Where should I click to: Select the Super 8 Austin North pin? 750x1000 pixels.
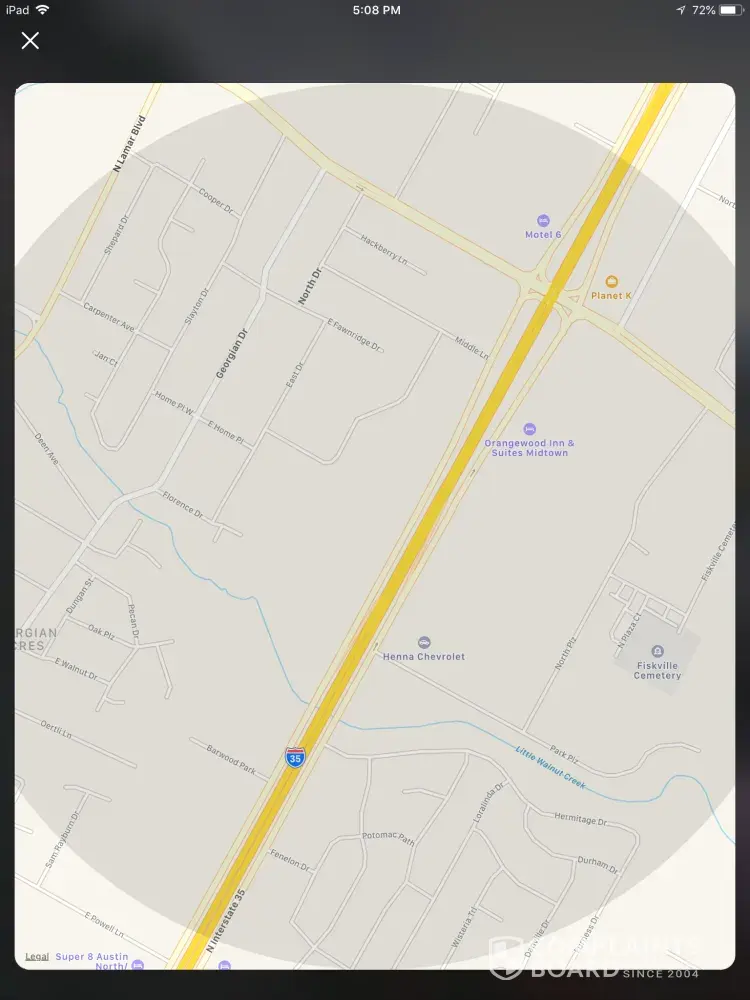tap(138, 964)
